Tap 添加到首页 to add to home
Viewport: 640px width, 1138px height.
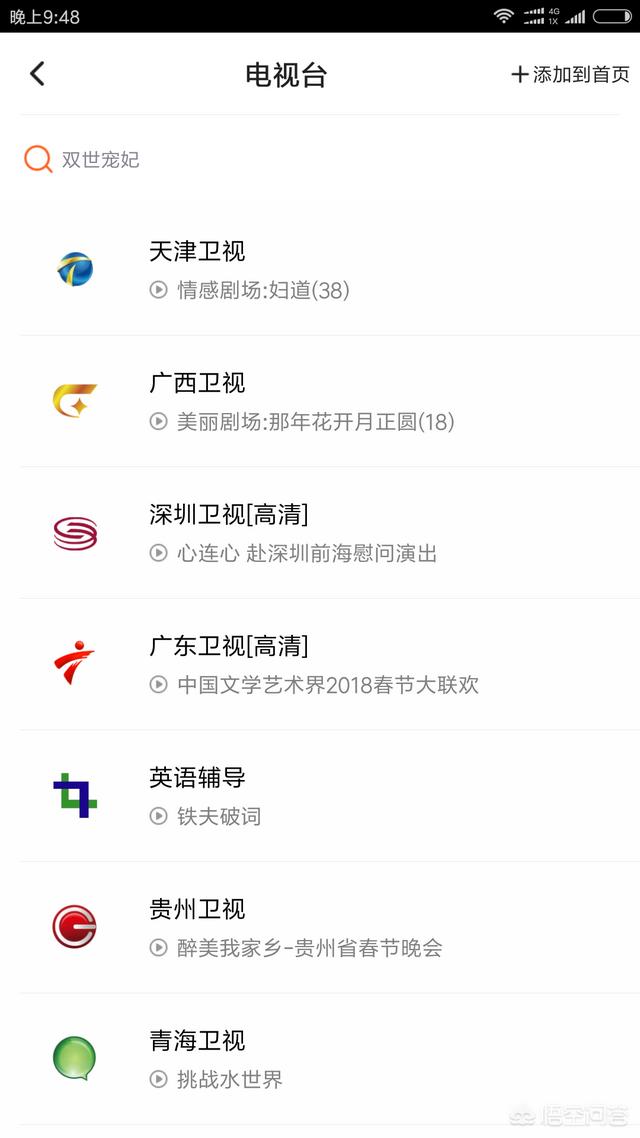click(x=570, y=74)
